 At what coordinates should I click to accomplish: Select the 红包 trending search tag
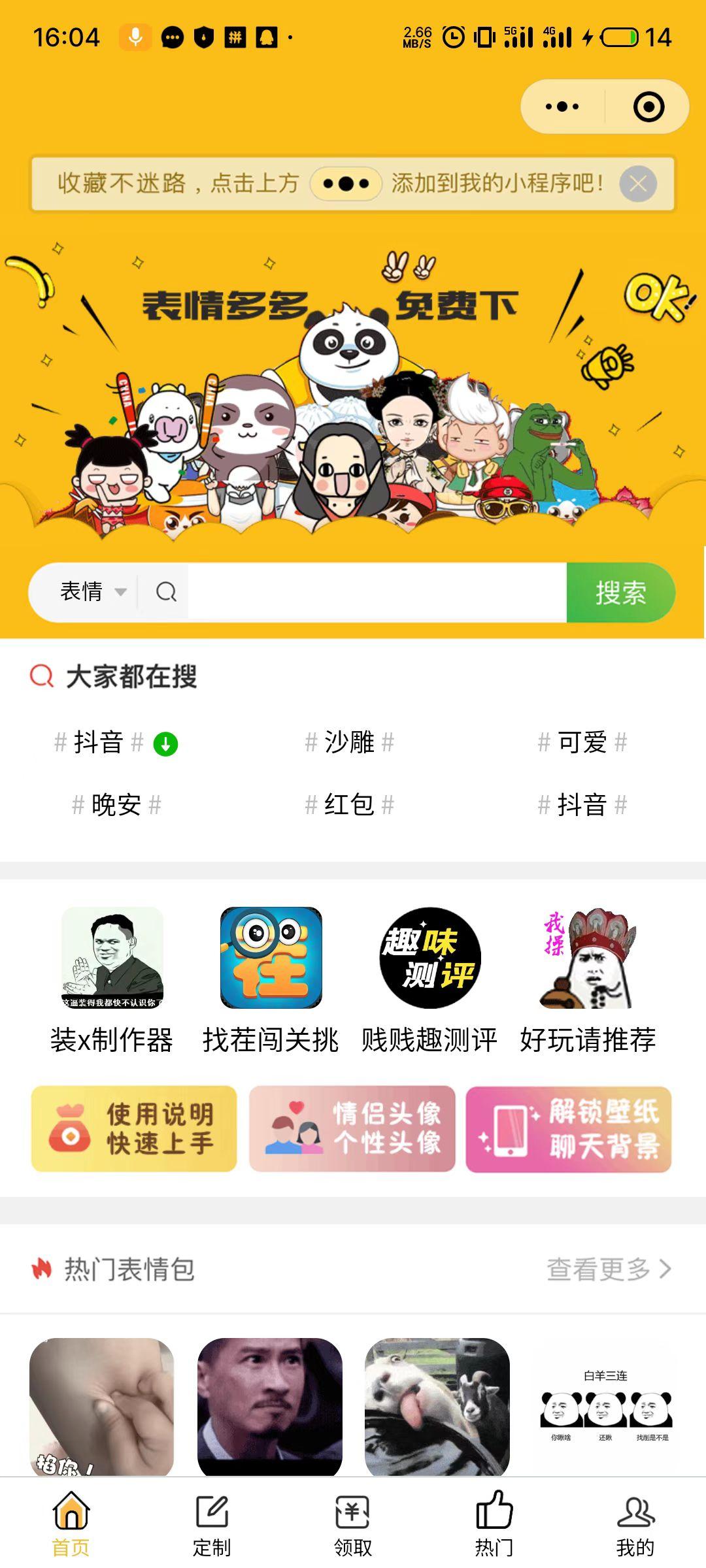(x=349, y=805)
